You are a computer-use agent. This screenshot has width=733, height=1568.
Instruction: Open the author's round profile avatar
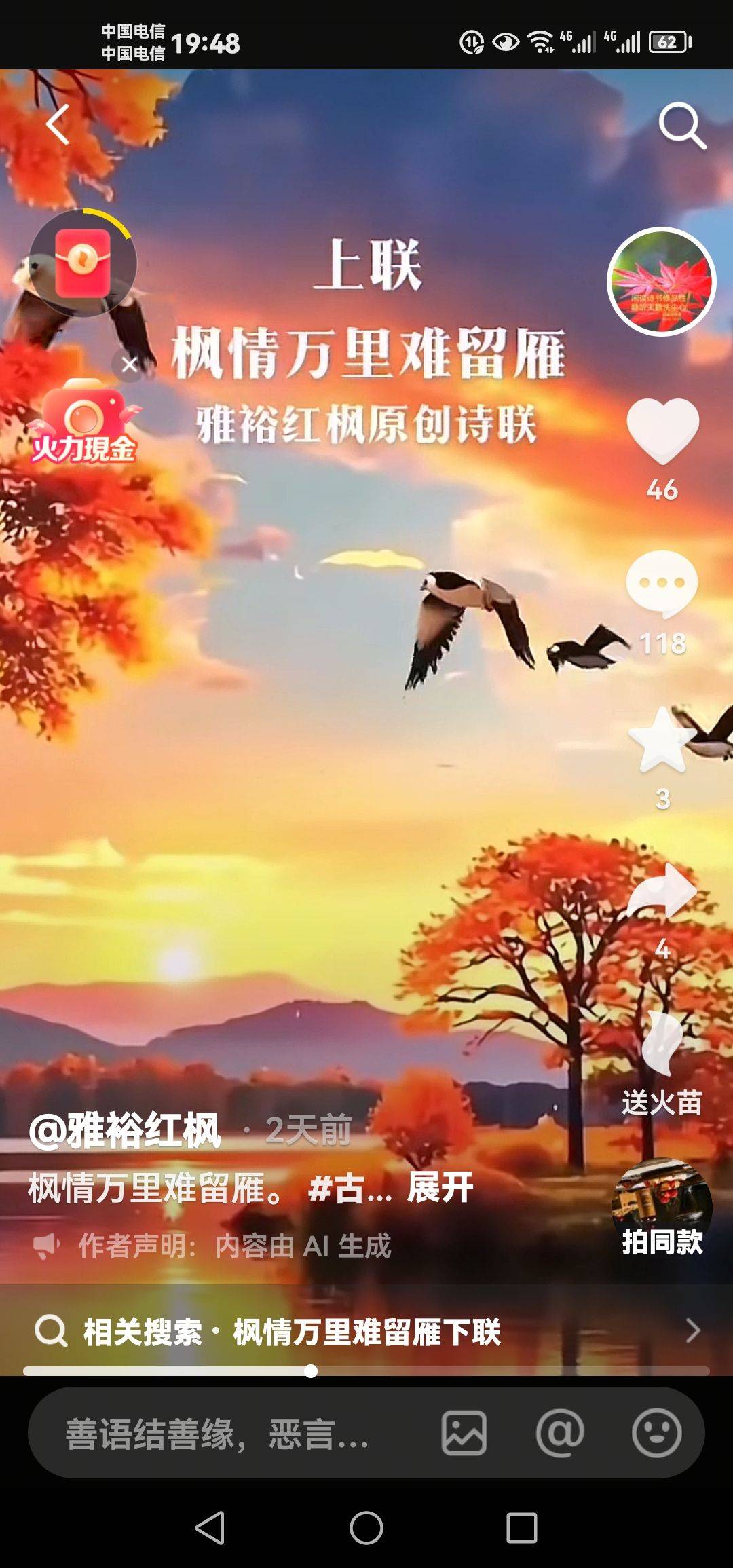661,282
